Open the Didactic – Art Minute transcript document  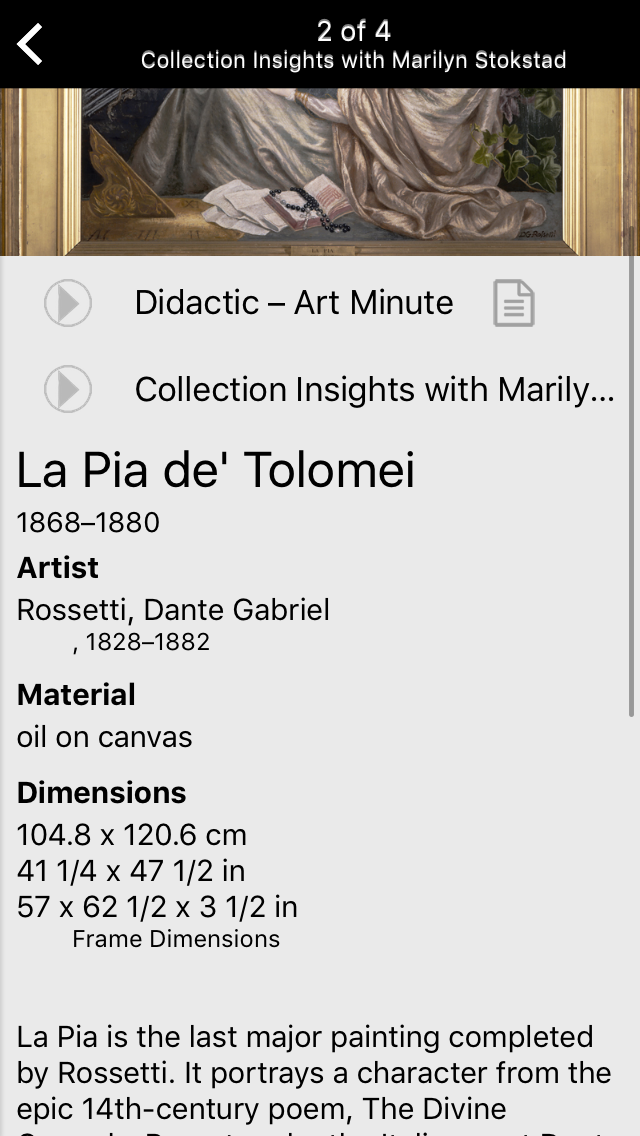click(x=514, y=304)
